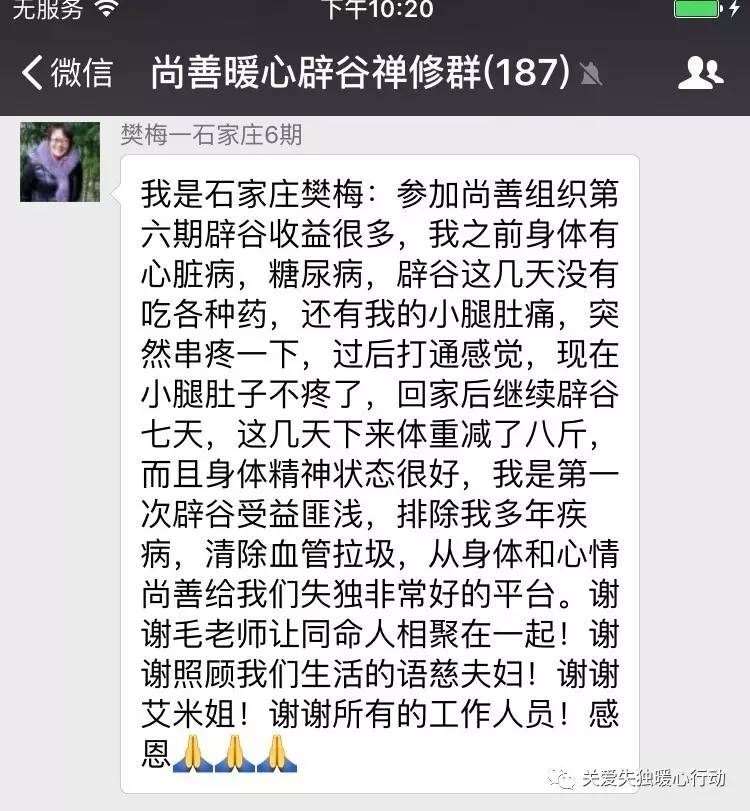The height and width of the screenshot is (811, 750).
Task: Open 樊梅's profile avatar
Action: pos(60,162)
